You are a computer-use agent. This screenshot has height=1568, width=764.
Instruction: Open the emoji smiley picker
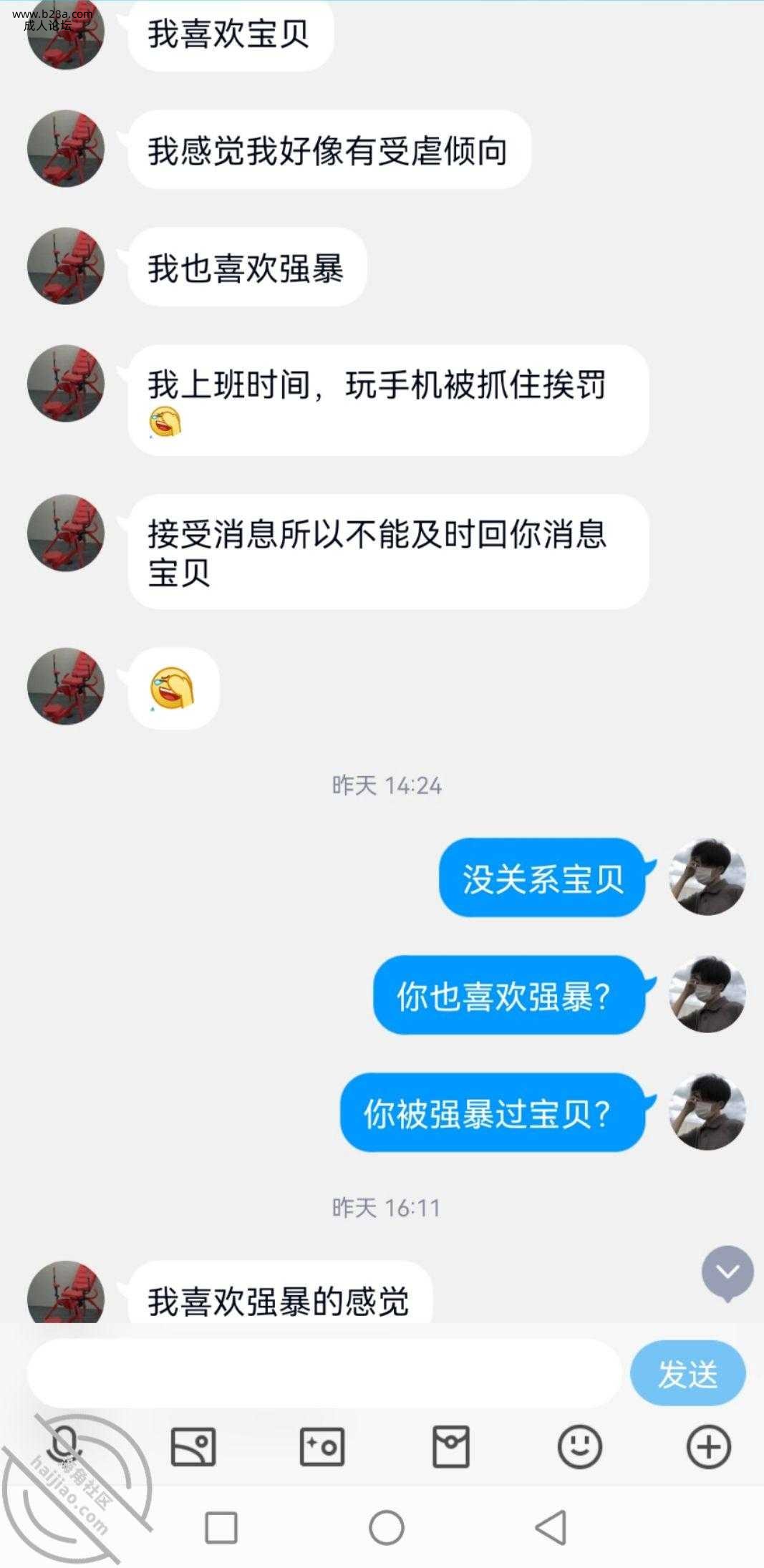coord(579,1447)
